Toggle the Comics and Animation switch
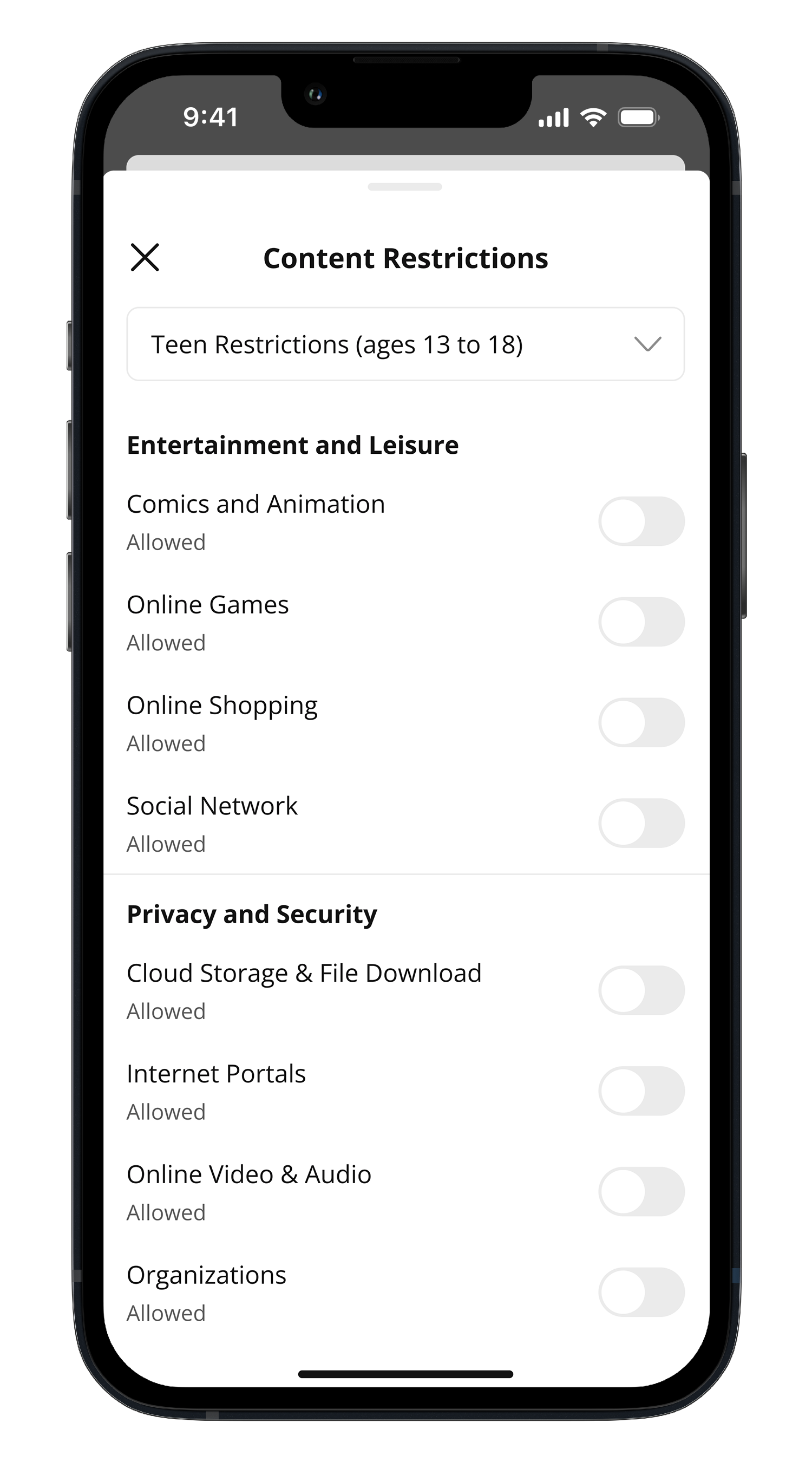Viewport: 812px width, 1462px height. coord(641,521)
